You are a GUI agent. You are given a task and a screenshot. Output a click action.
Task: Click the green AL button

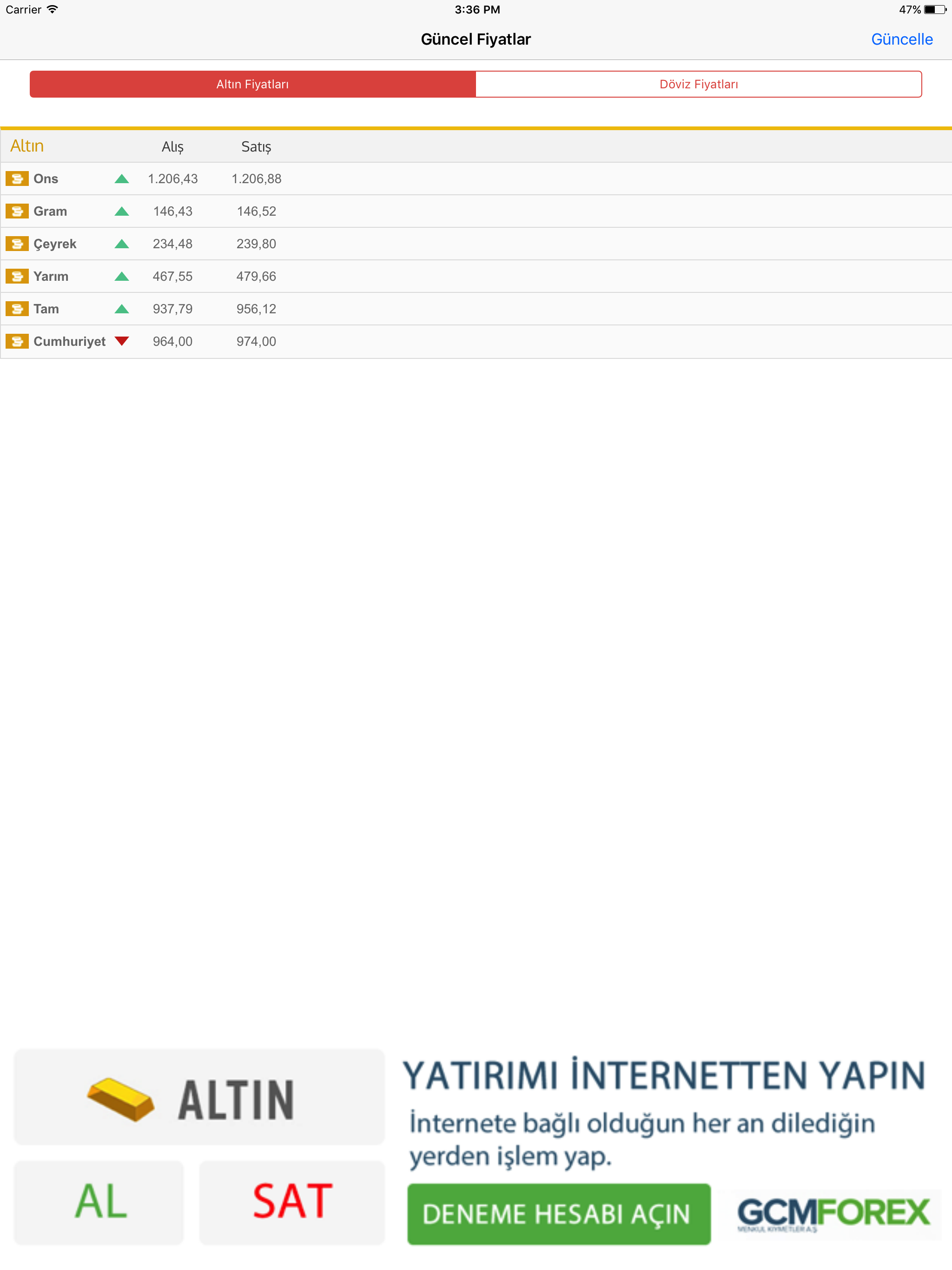click(99, 1203)
